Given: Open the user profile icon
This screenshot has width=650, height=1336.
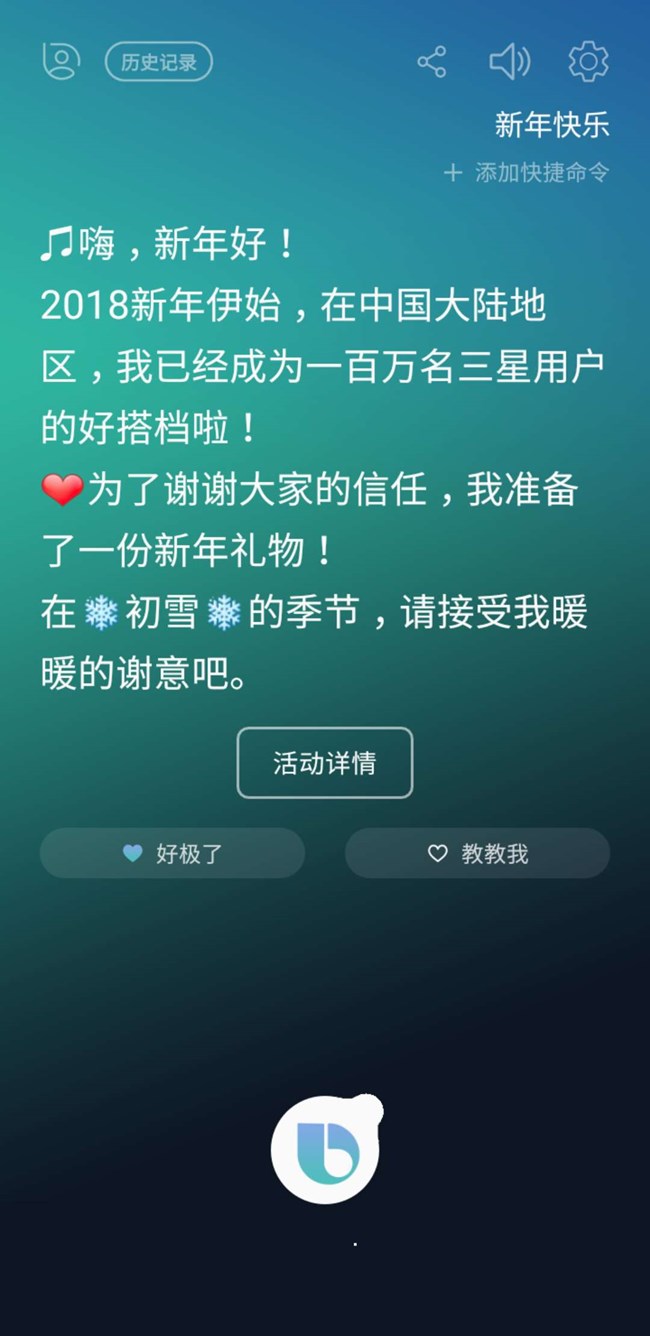Looking at the screenshot, I should click(x=60, y=62).
